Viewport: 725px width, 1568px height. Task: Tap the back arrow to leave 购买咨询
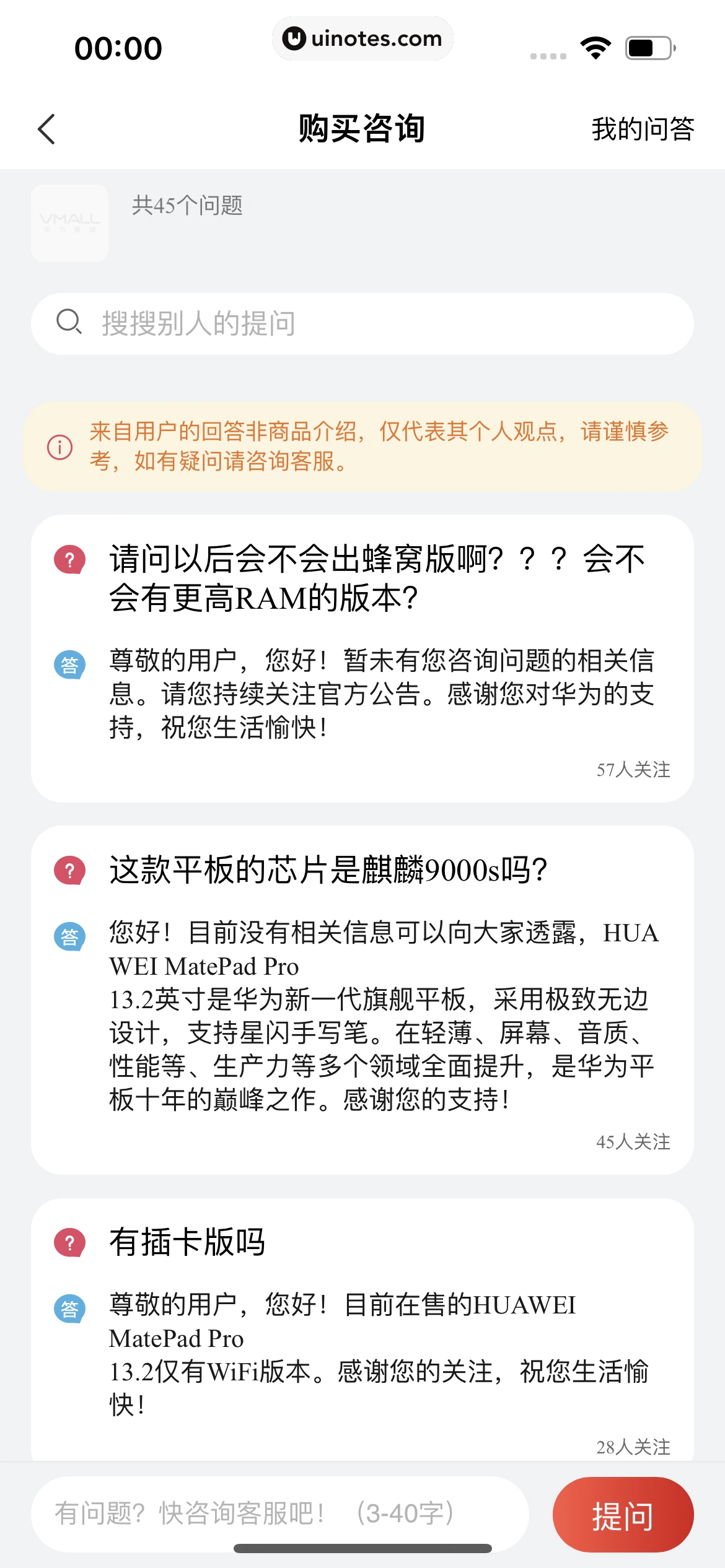pos(45,129)
